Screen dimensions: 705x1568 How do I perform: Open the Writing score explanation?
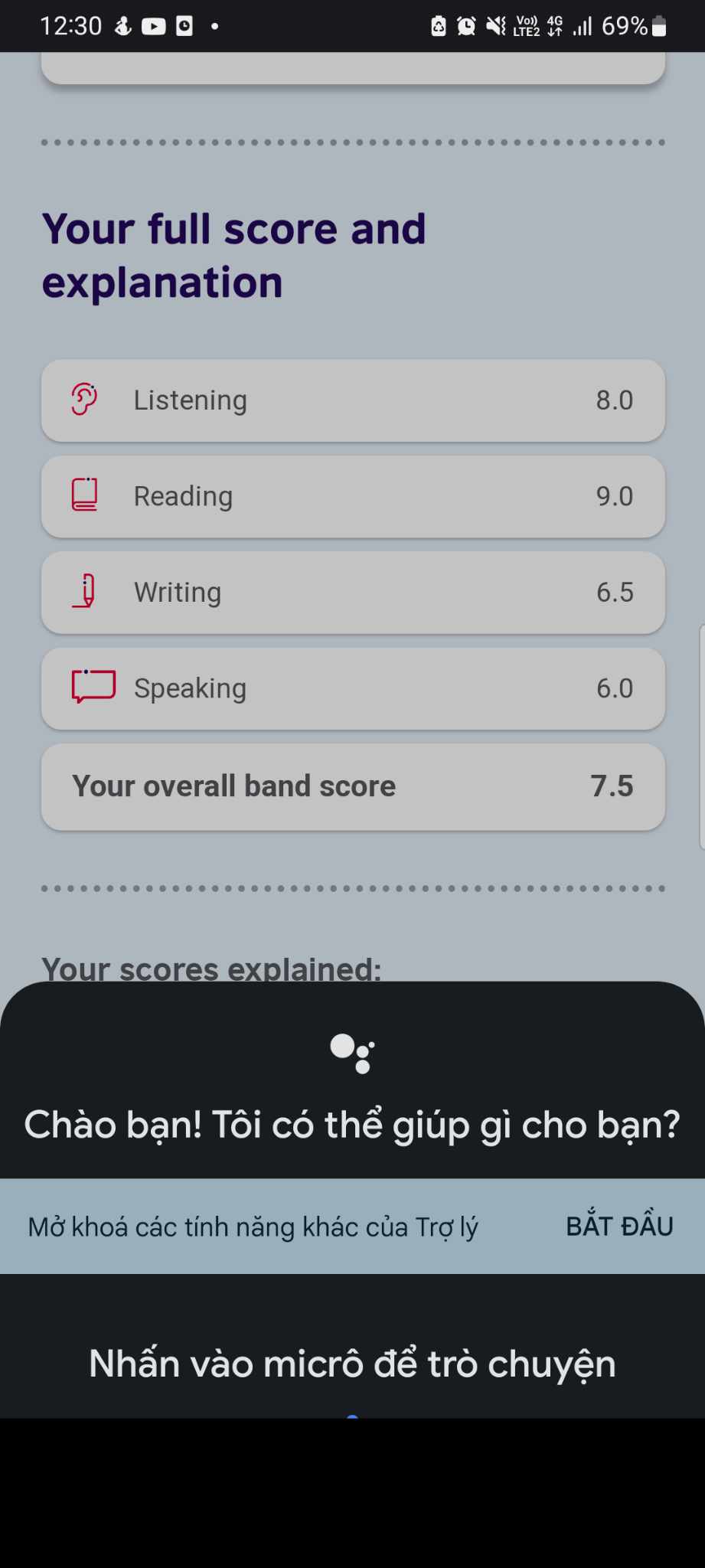point(353,593)
